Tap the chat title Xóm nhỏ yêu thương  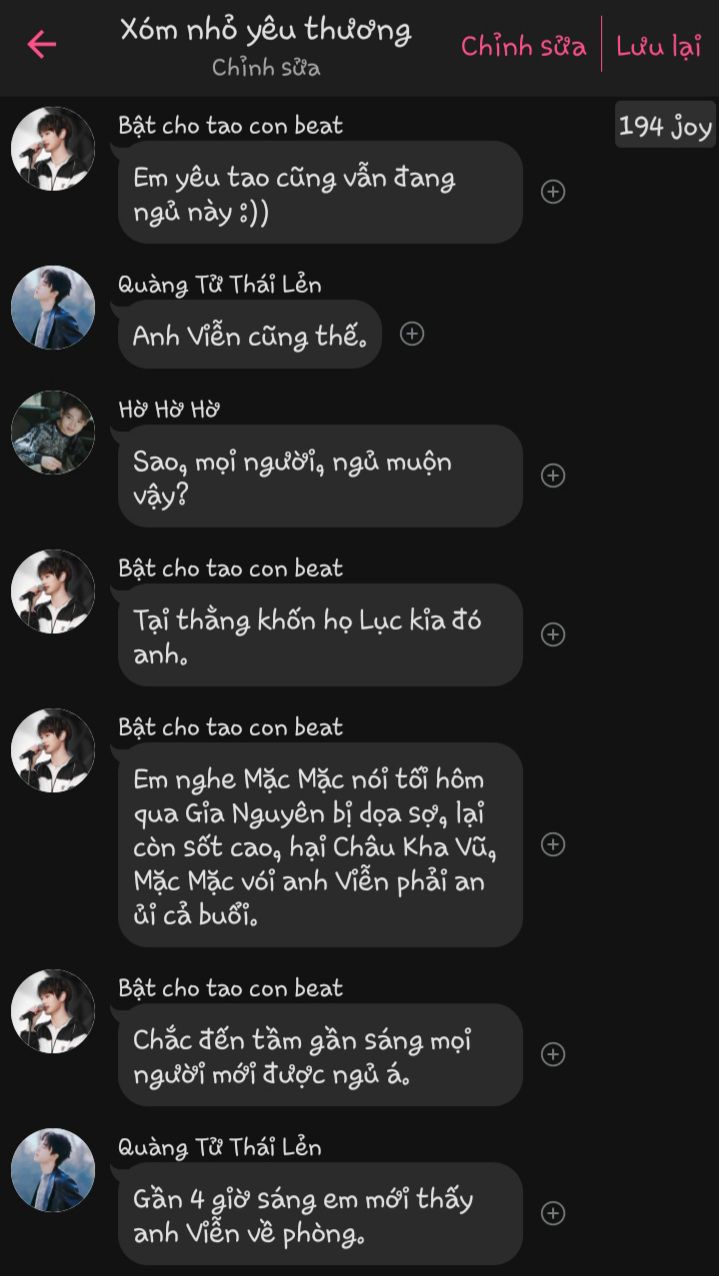pos(266,30)
